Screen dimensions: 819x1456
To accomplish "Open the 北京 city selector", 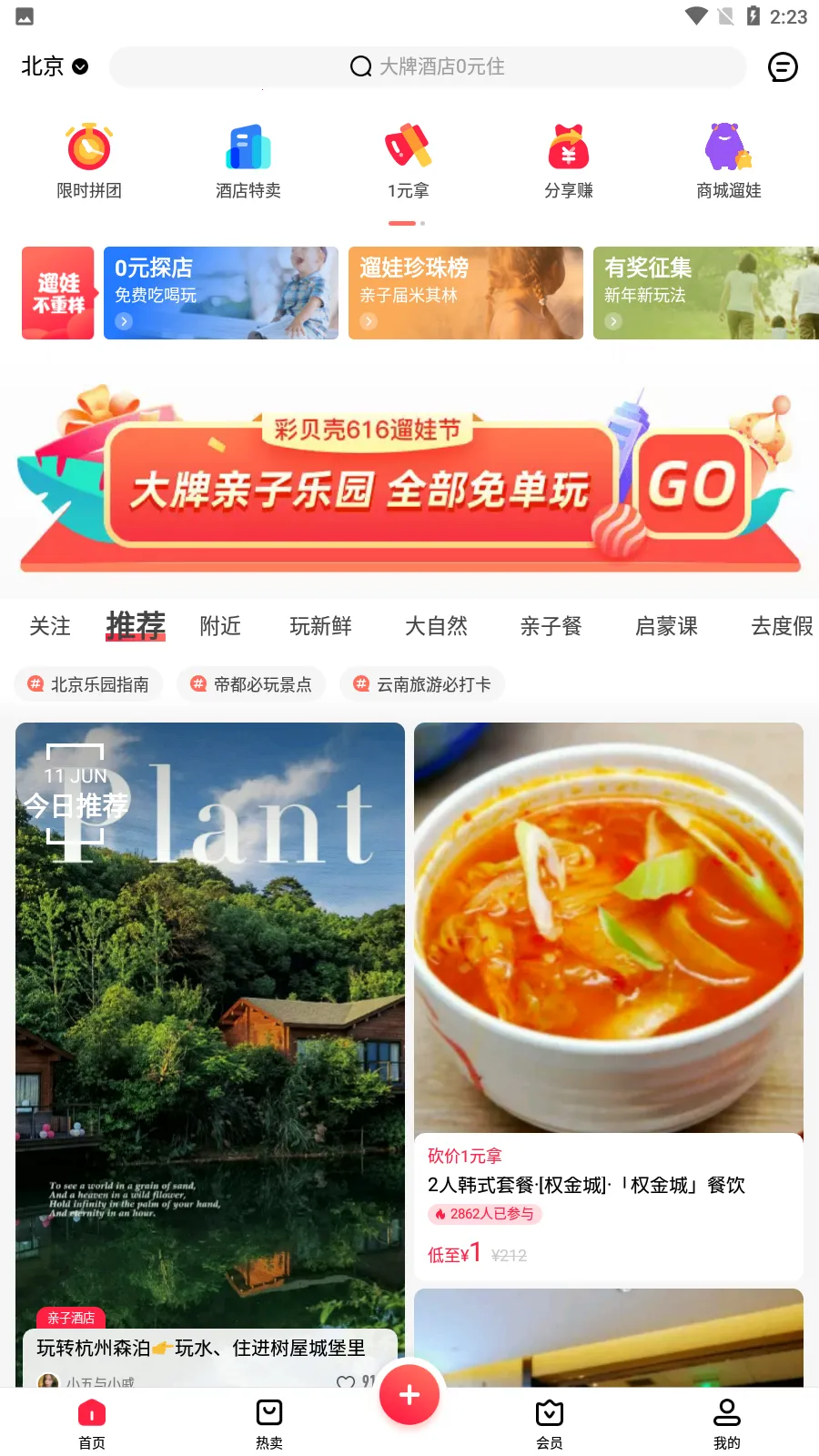I will pos(54,66).
